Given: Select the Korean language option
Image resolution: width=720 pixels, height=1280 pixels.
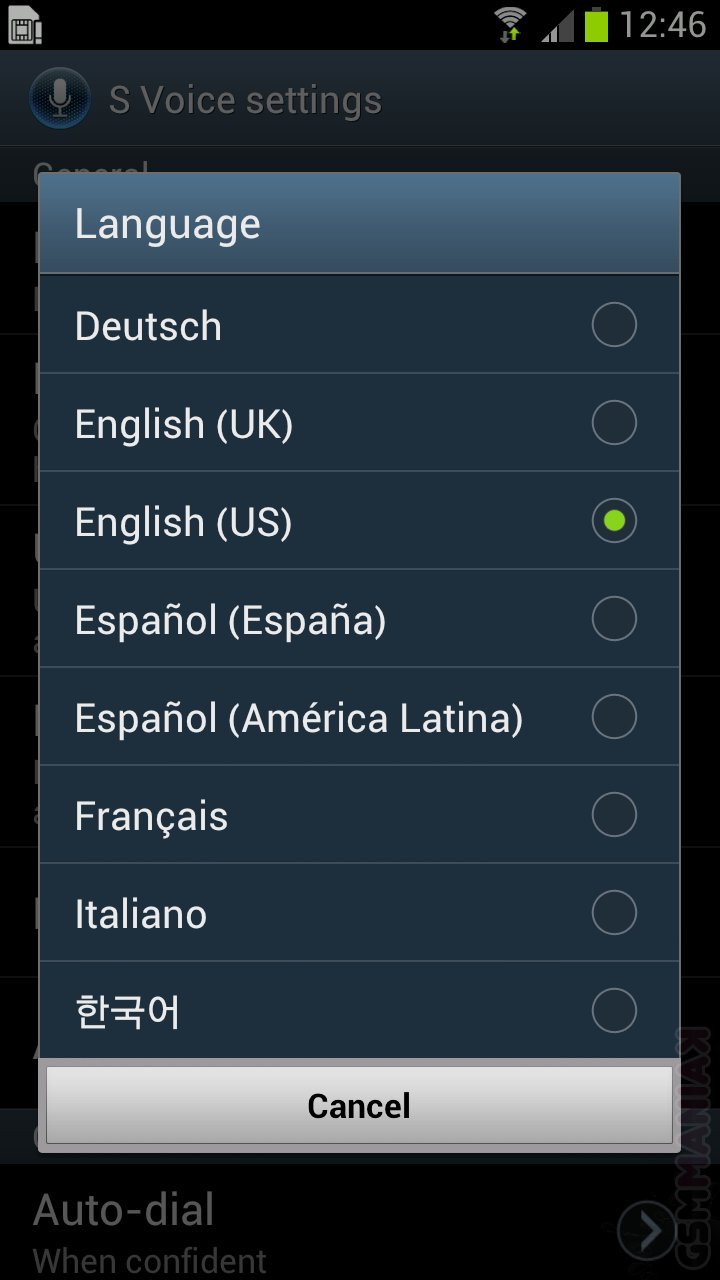Looking at the screenshot, I should click(358, 1011).
